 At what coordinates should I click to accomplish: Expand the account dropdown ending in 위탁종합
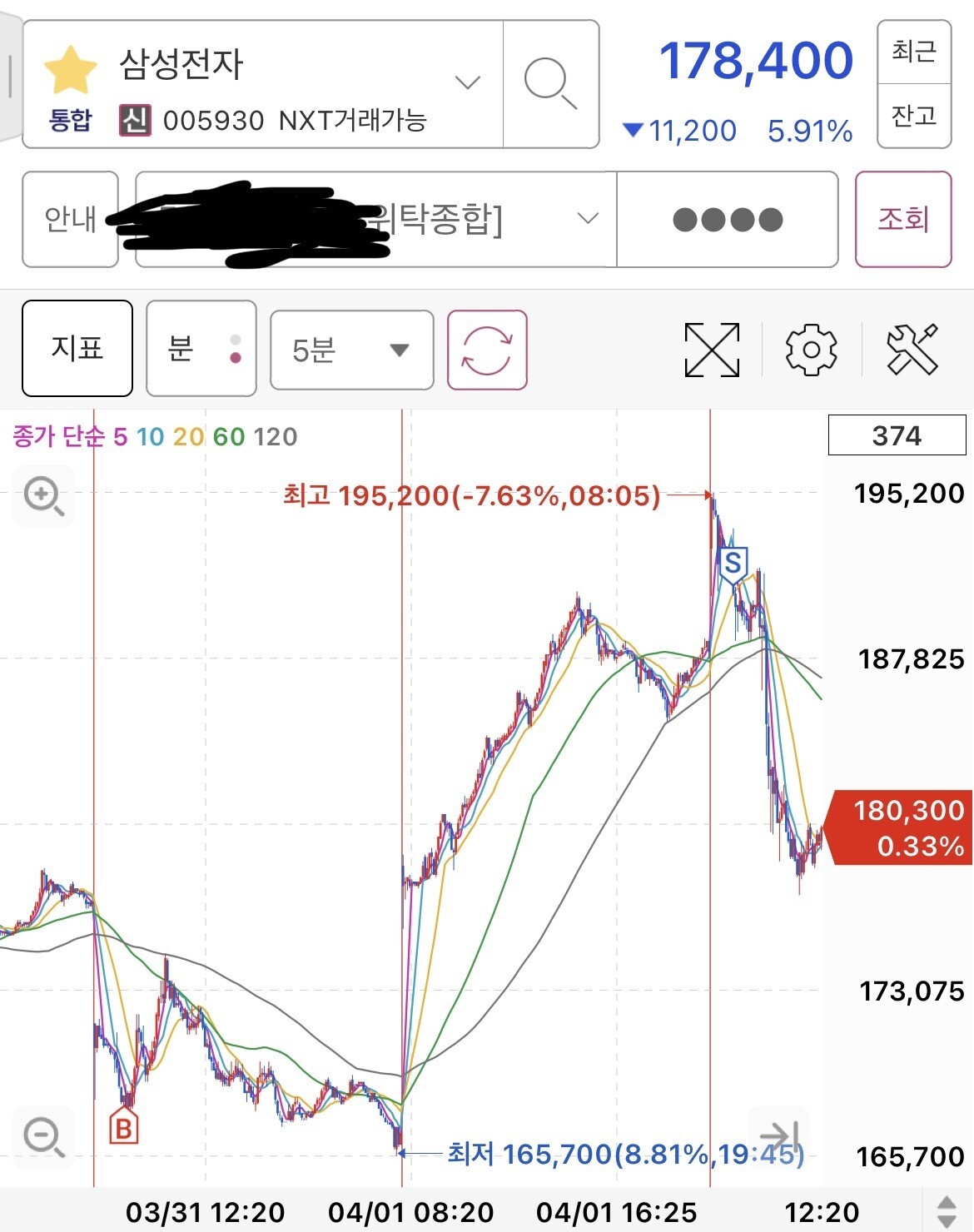(x=375, y=220)
